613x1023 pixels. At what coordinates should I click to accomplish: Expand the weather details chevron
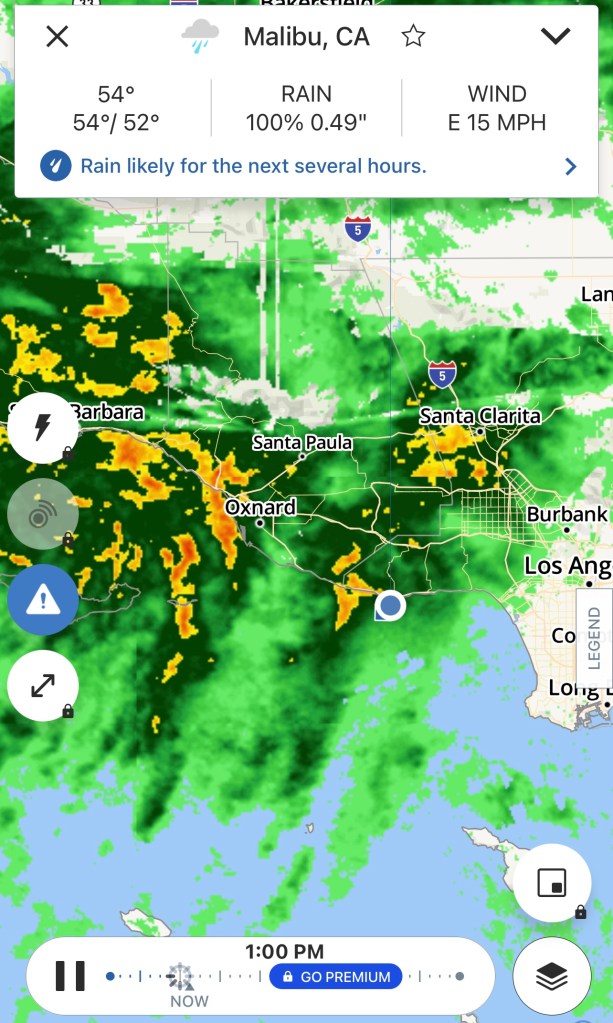(555, 37)
